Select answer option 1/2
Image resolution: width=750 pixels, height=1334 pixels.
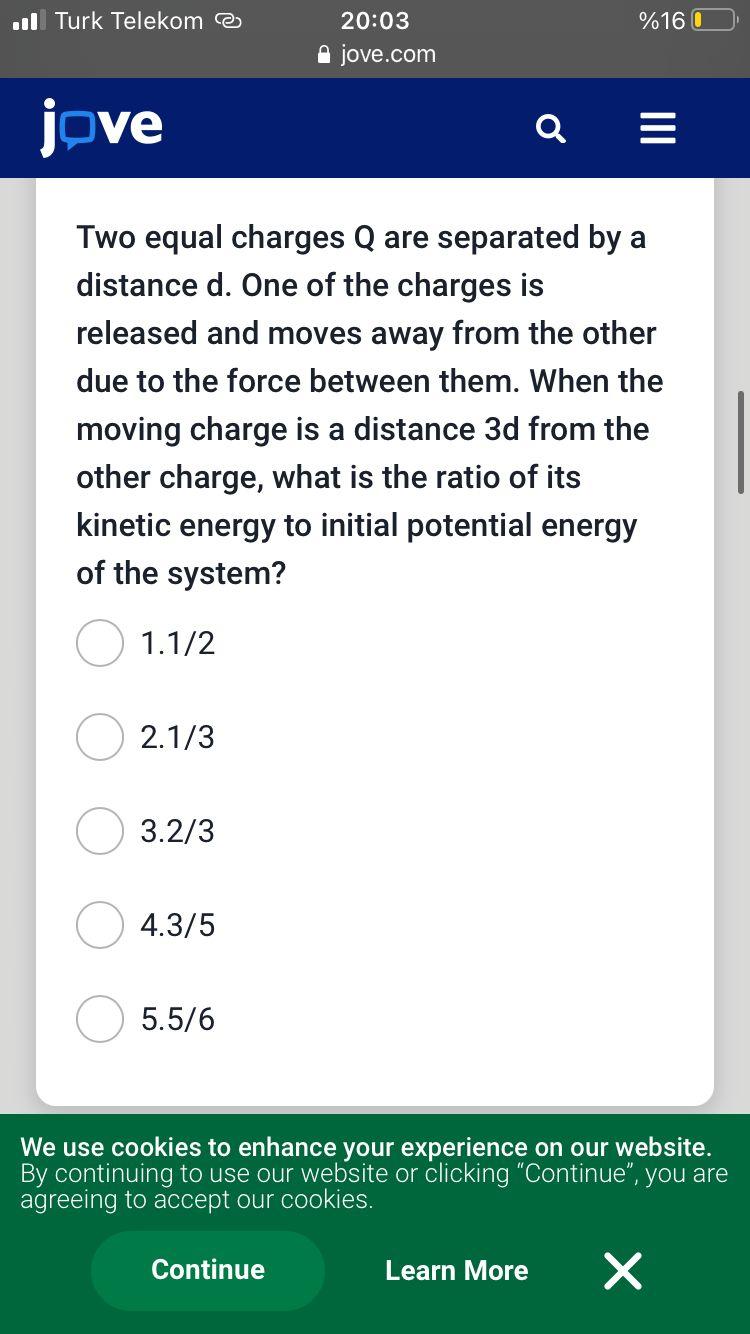click(x=100, y=643)
